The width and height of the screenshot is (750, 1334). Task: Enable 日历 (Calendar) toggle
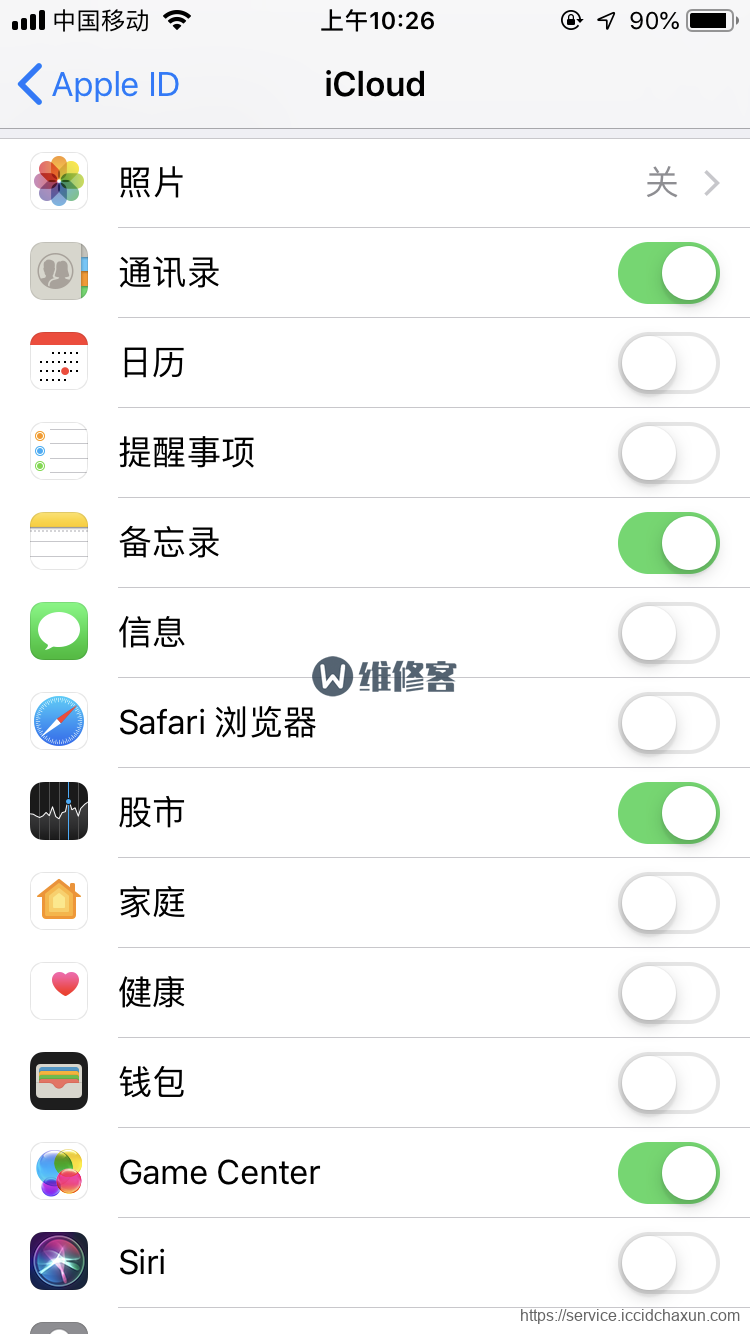click(669, 363)
